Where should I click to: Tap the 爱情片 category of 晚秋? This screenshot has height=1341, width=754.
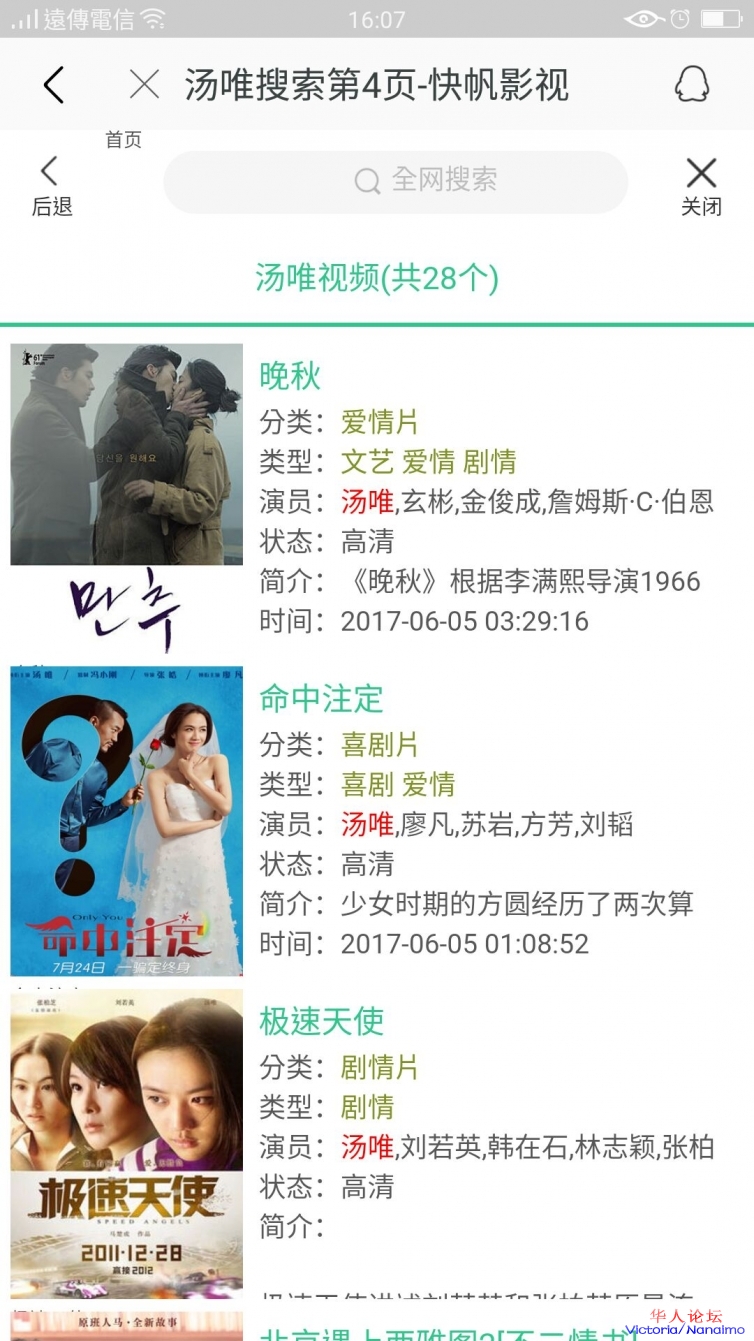(379, 421)
